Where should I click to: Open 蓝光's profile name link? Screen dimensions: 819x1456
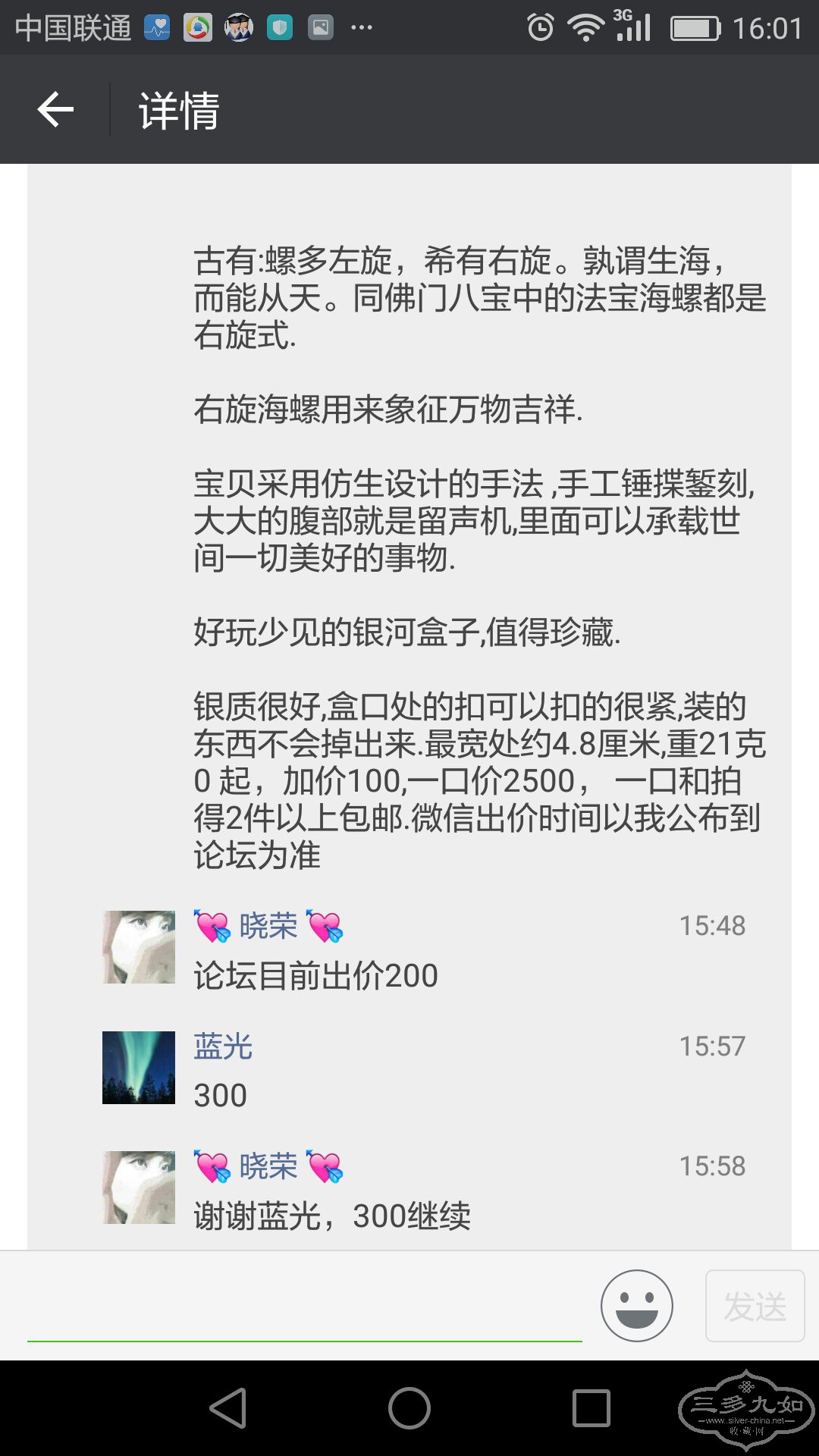(x=223, y=1046)
